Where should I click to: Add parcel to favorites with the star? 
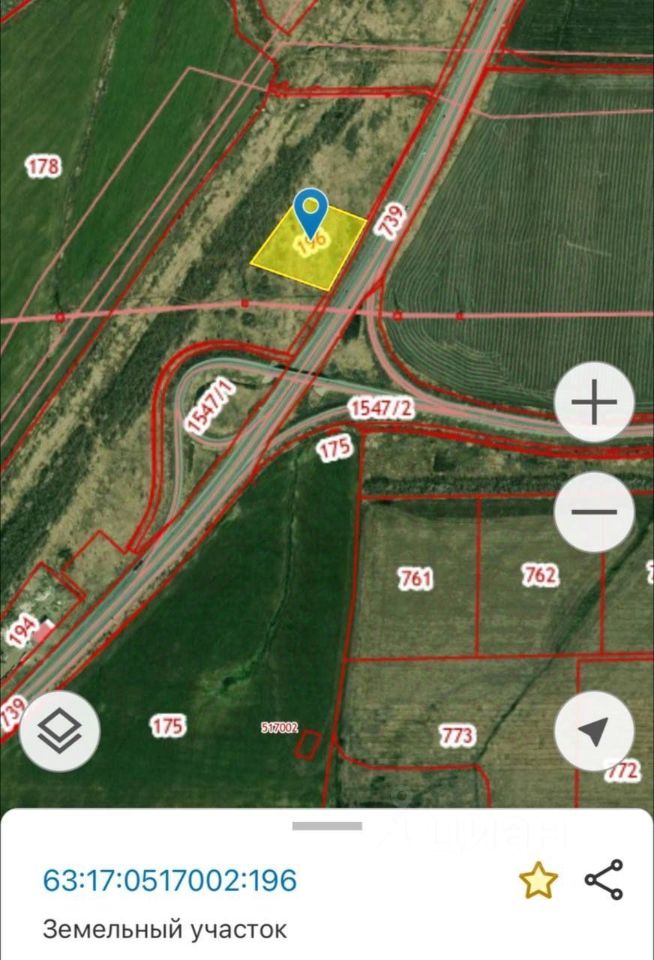[538, 880]
